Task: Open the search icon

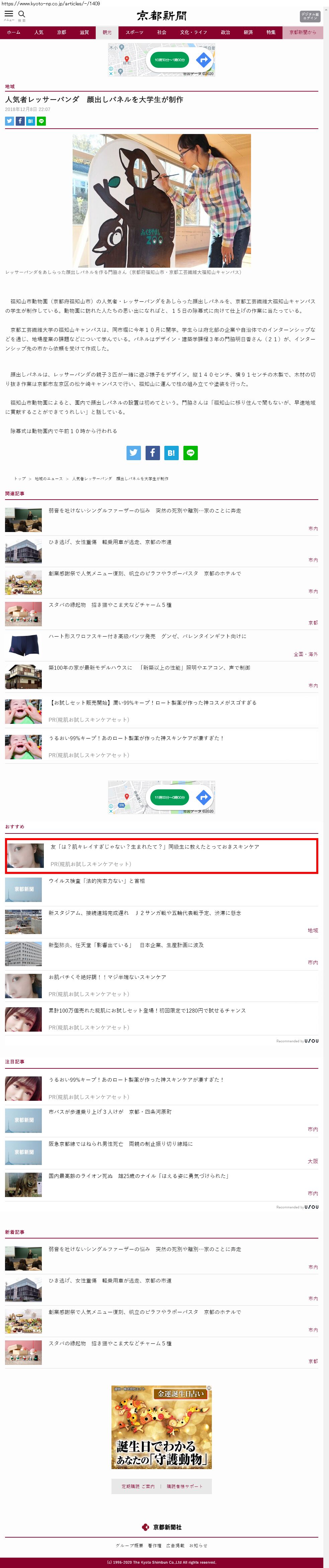Action: [21, 14]
